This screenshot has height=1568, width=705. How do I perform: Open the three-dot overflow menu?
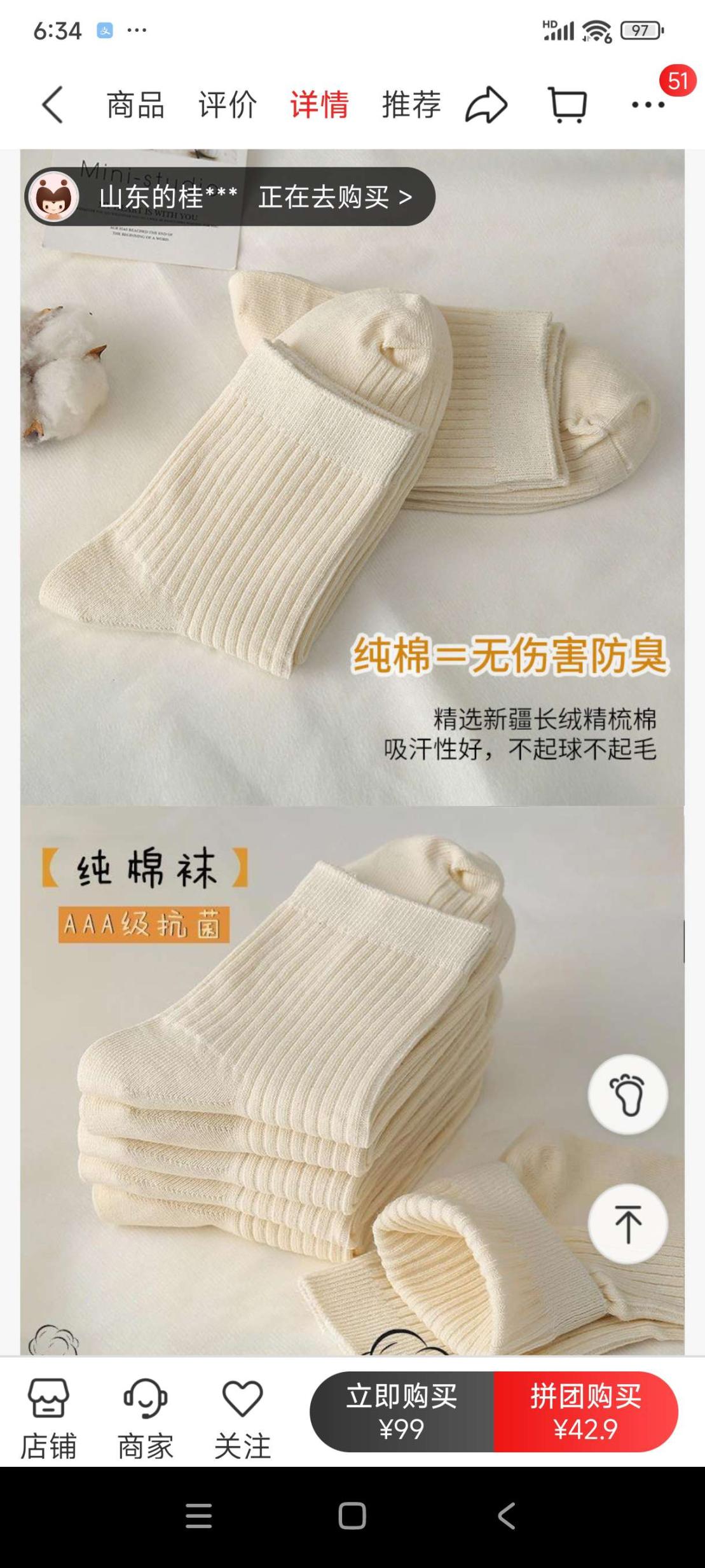(x=648, y=105)
